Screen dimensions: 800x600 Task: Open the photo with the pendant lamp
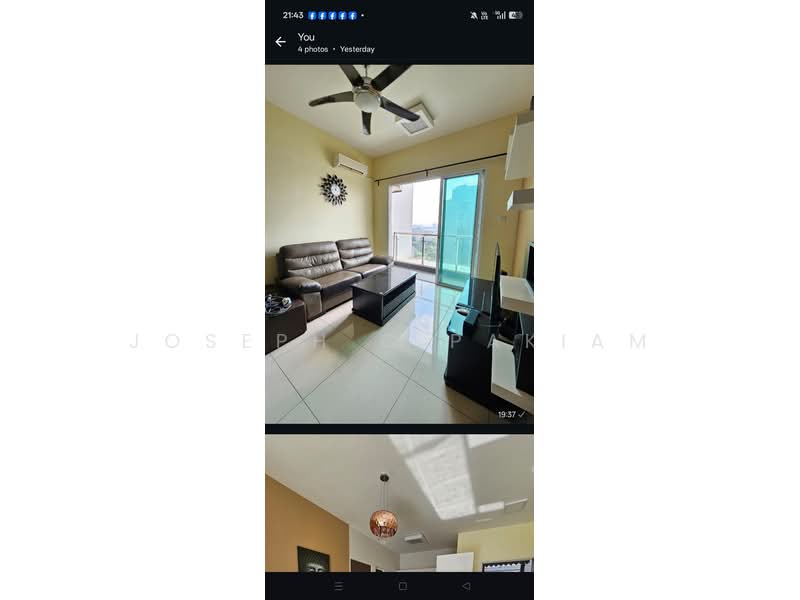point(399,503)
